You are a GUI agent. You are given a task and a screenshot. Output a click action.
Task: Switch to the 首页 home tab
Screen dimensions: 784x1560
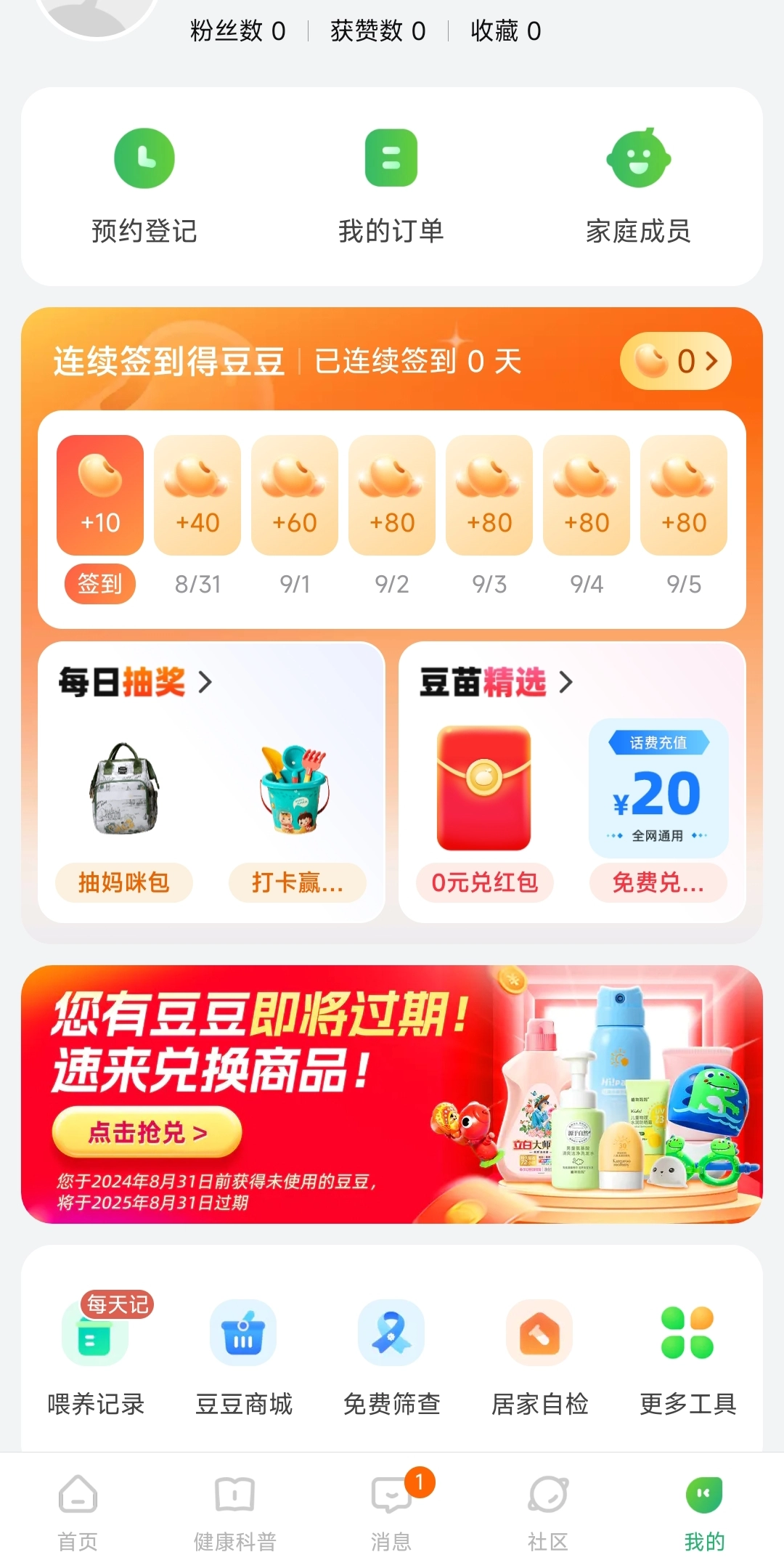pyautogui.click(x=78, y=1512)
